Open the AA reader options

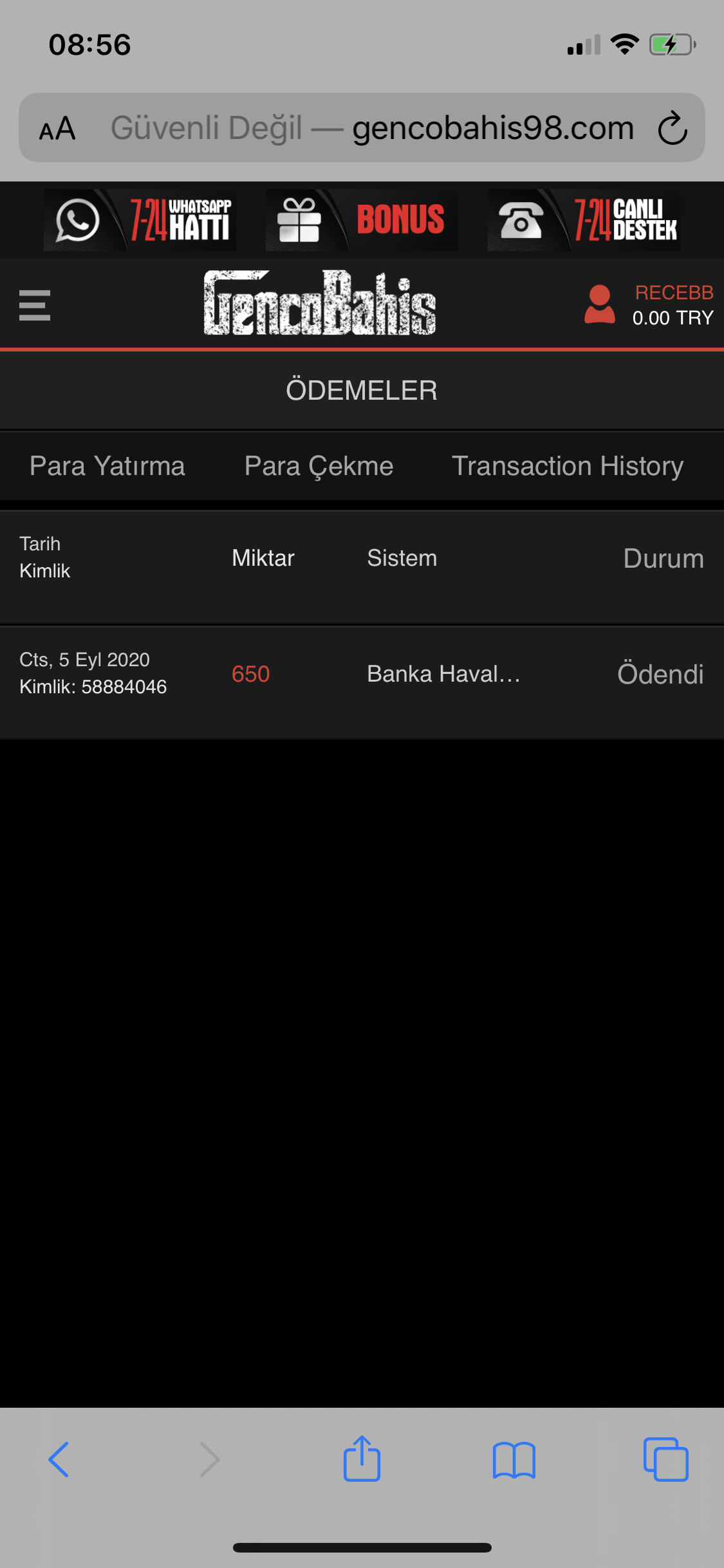[x=57, y=129]
